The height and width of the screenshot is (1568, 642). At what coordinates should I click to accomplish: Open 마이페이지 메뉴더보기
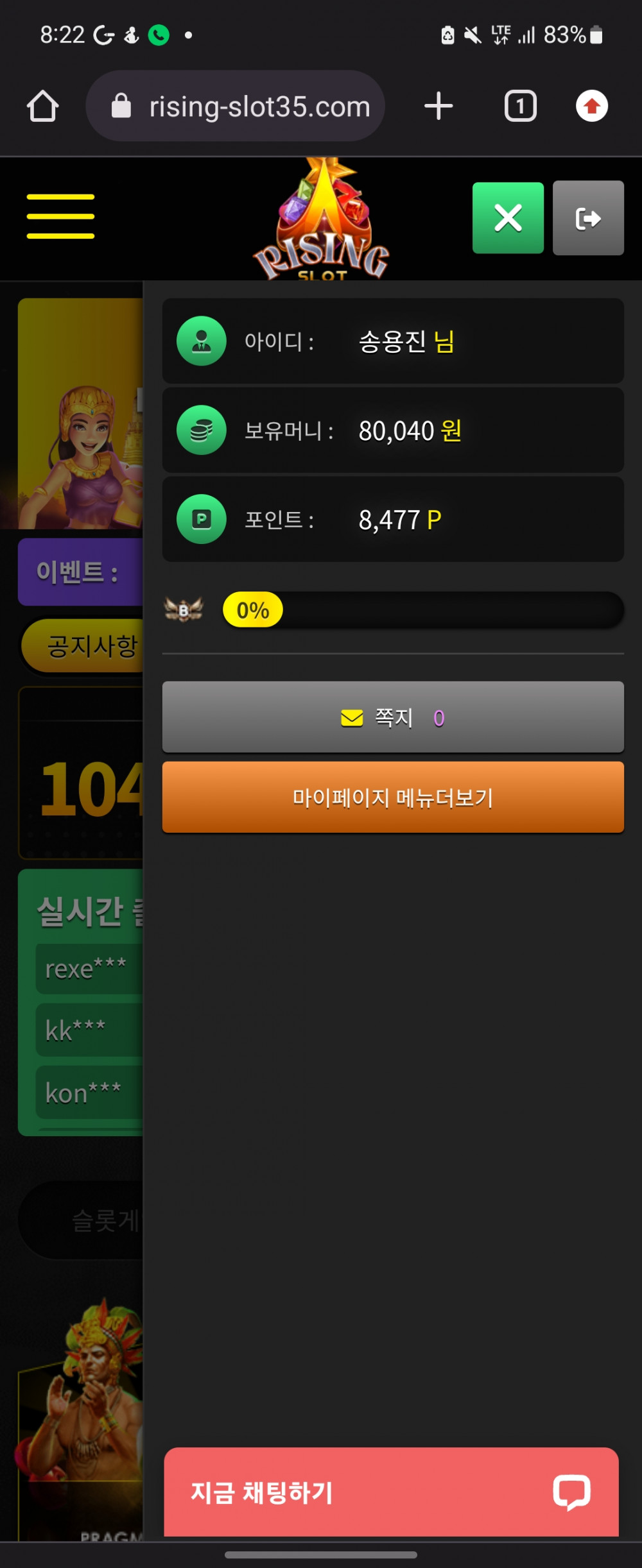393,797
